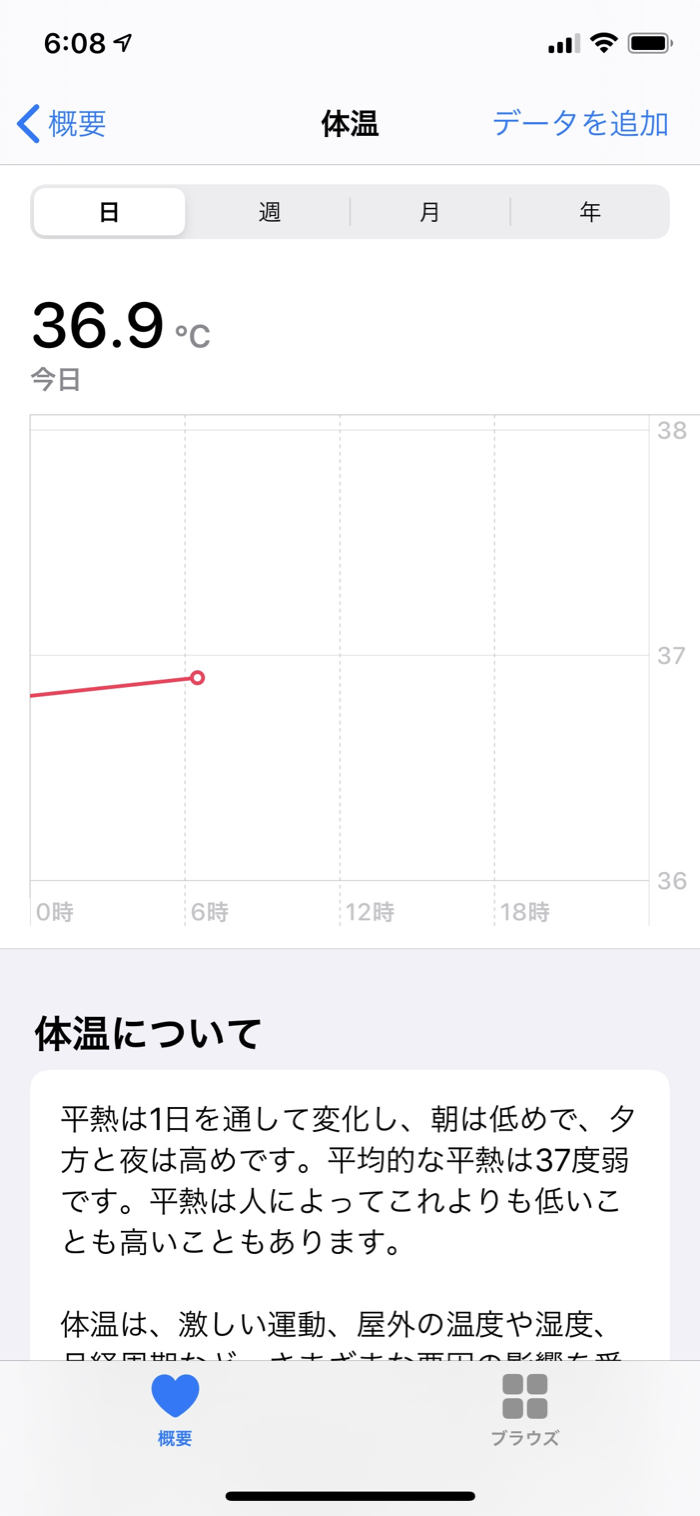Image resolution: width=700 pixels, height=1516 pixels.
Task: Switch to the 週 view
Action: [269, 212]
